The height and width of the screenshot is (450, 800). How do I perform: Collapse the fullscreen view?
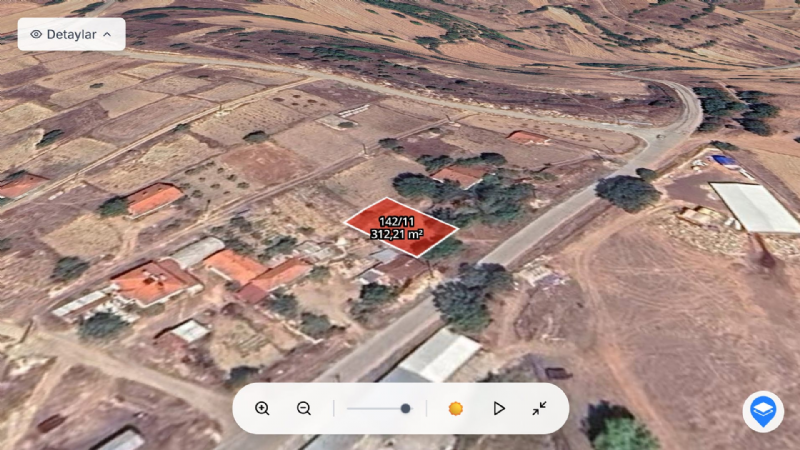coord(540,408)
